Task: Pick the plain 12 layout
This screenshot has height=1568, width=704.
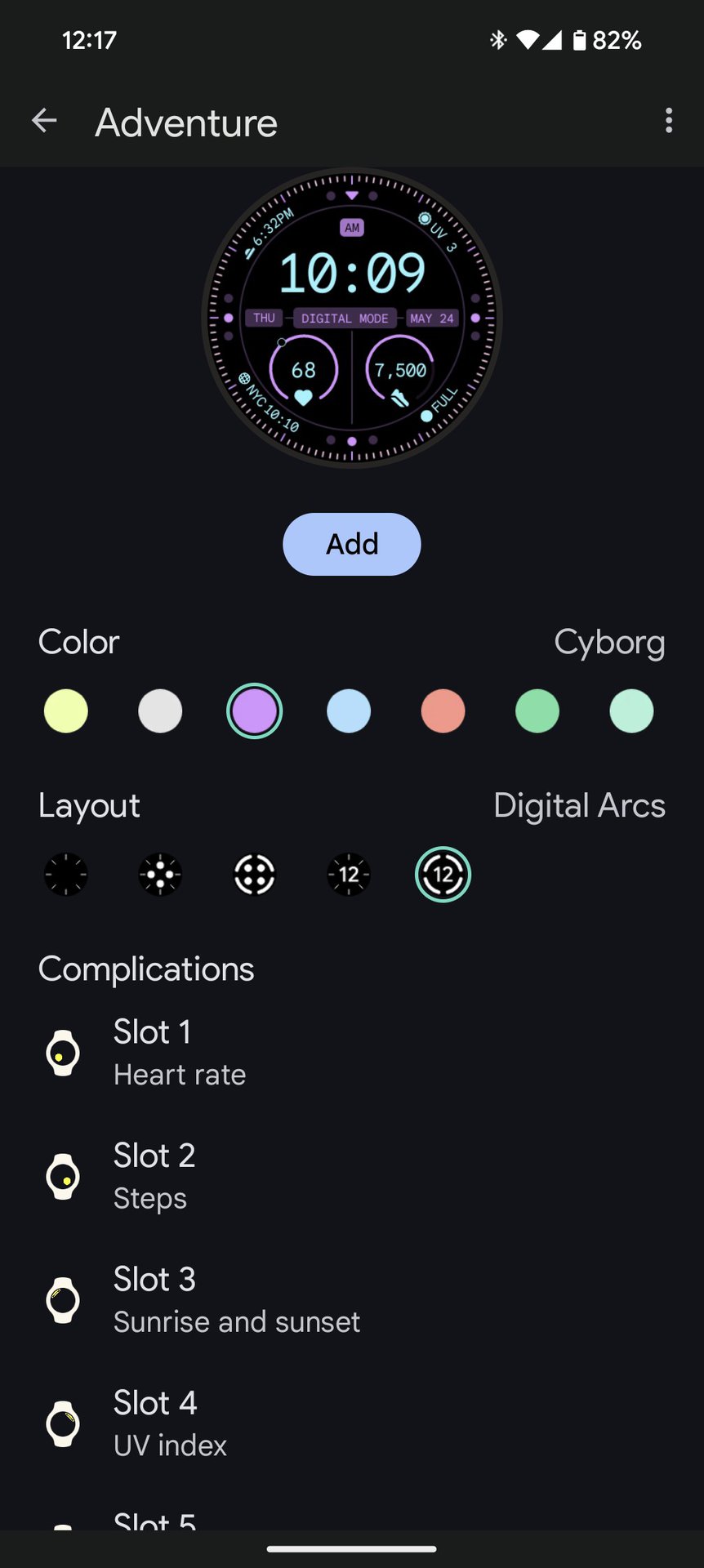Action: [349, 875]
